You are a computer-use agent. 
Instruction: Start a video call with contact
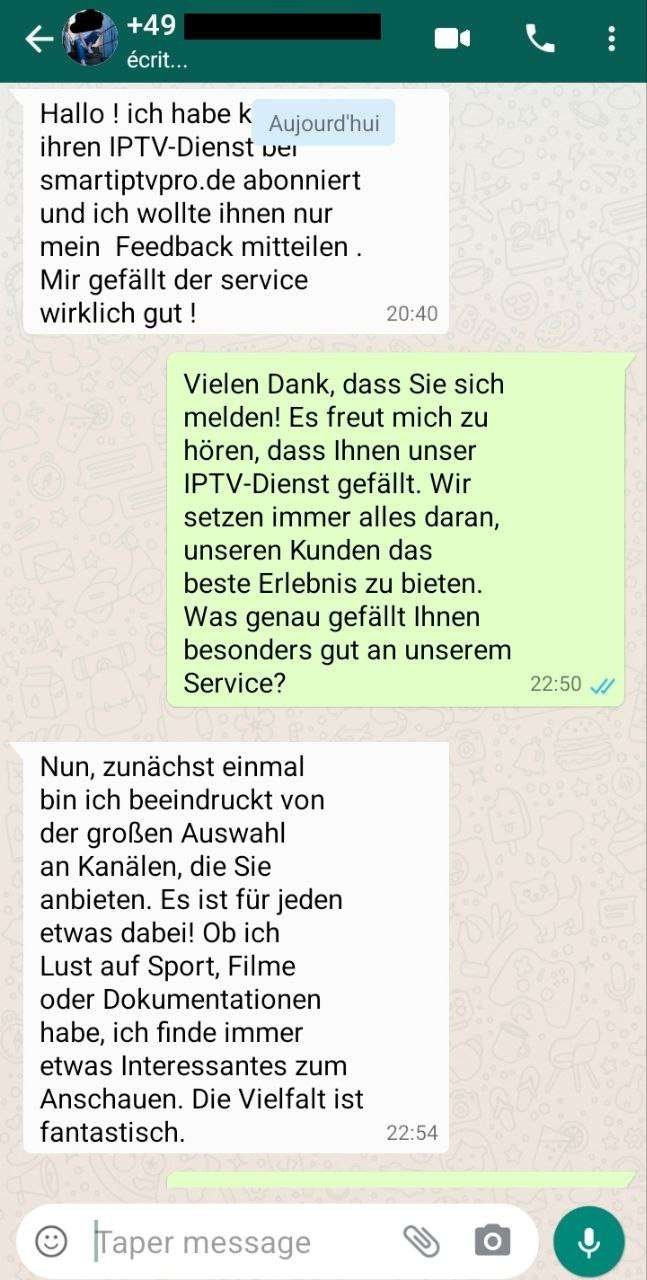[452, 39]
